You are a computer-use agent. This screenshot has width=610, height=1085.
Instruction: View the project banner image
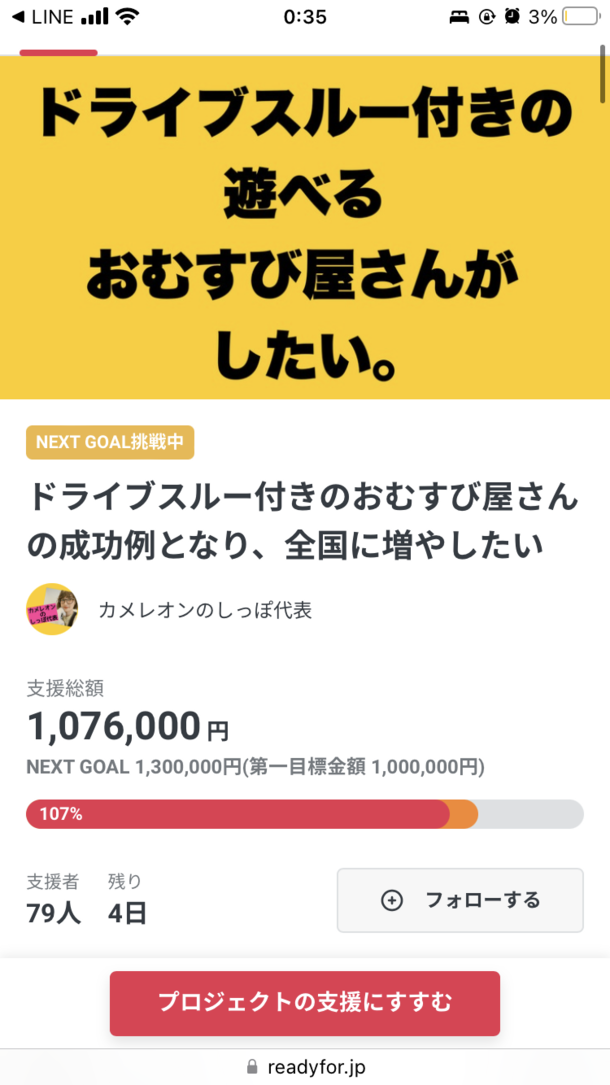[x=304, y=227]
